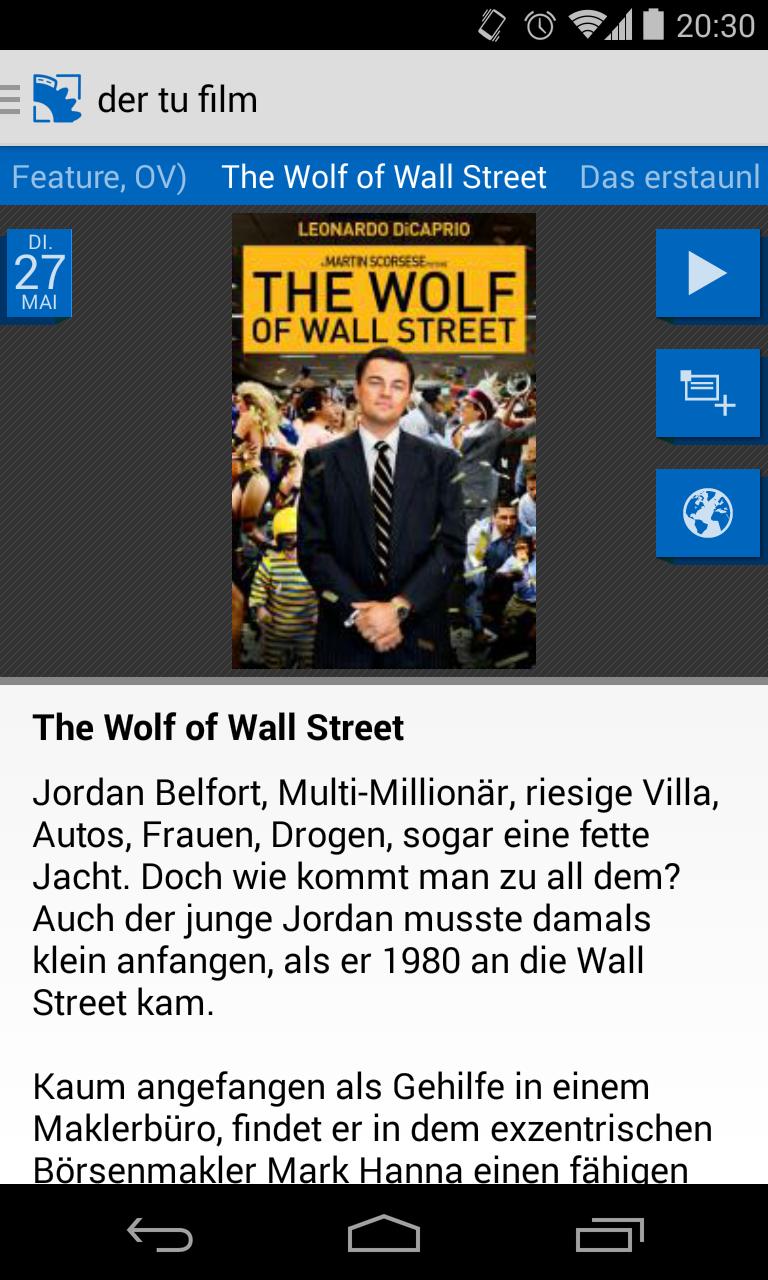This screenshot has height=1280, width=768.
Task: Switch to the Das erstaunl tab
Action: (670, 177)
